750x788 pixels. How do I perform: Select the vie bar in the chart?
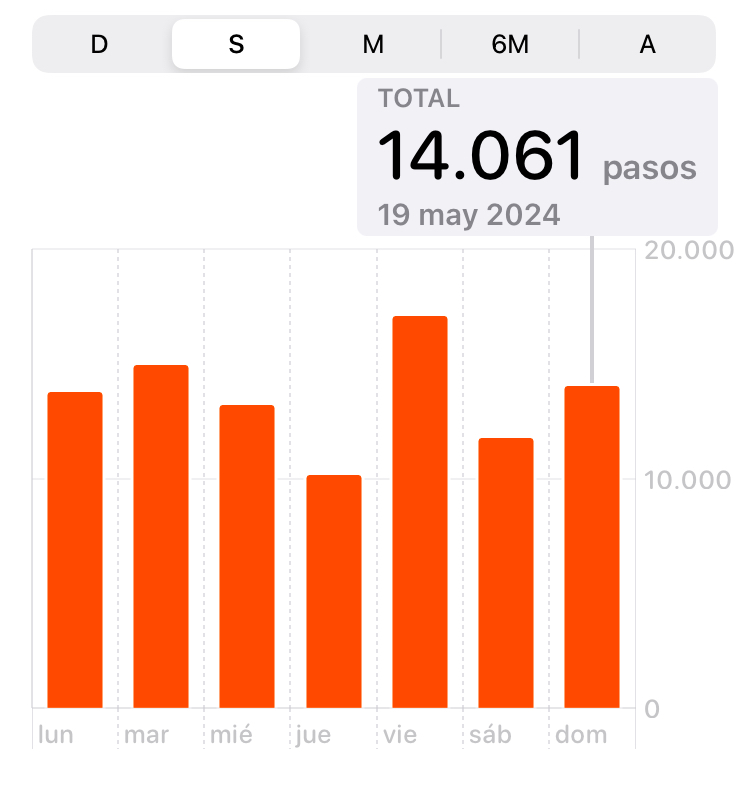click(x=420, y=512)
